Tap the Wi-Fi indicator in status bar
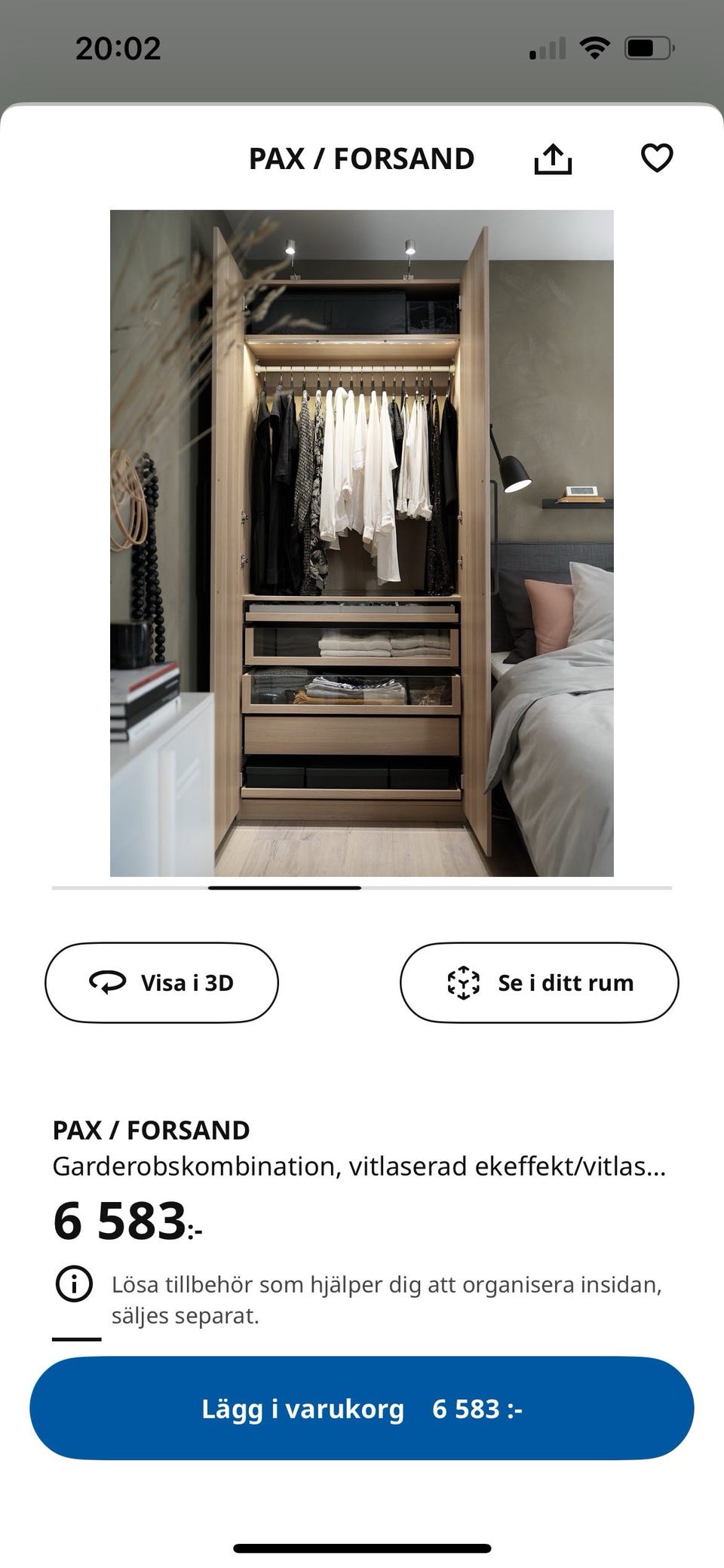This screenshot has height=1568, width=724. (x=595, y=47)
